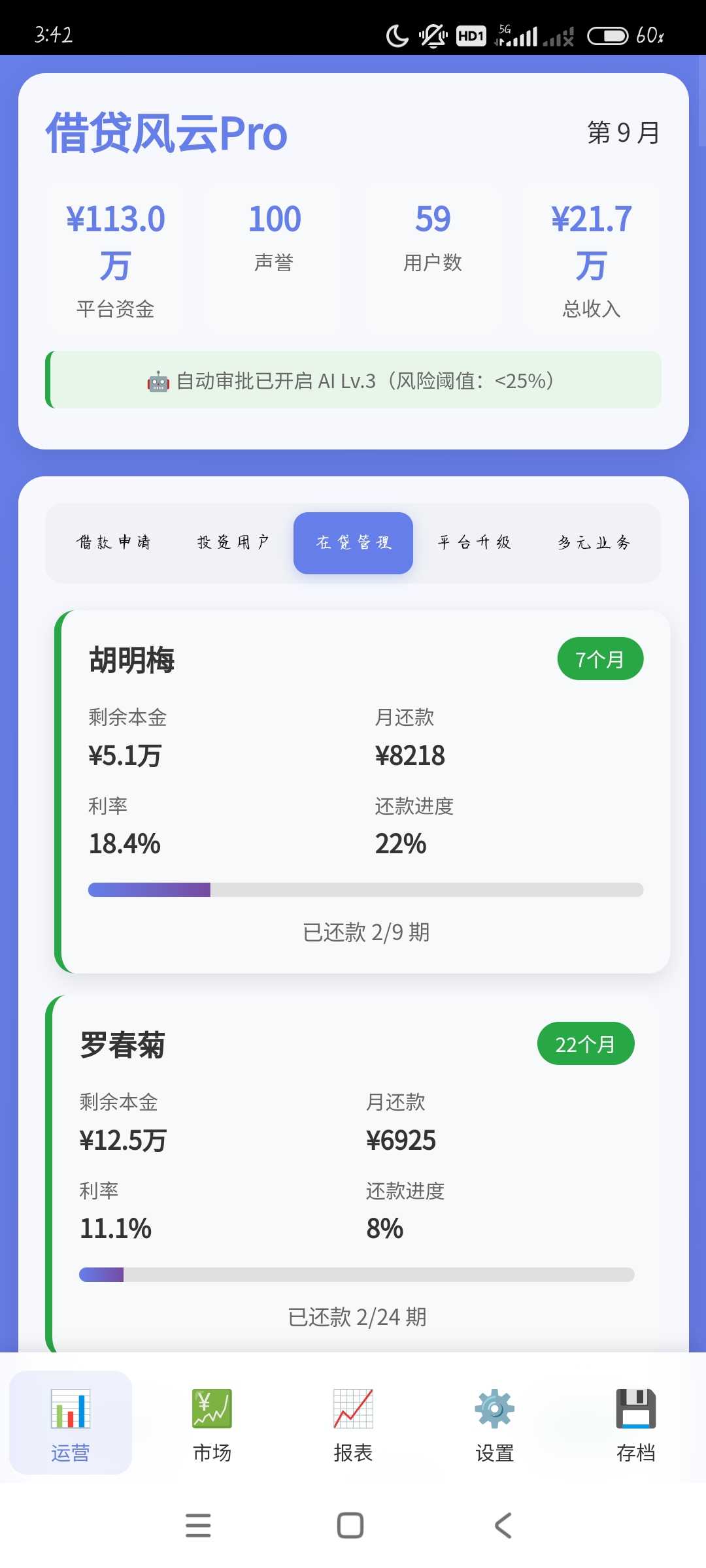Go to the 平台升级 tab
This screenshot has height=1568, width=706.
pos(474,543)
